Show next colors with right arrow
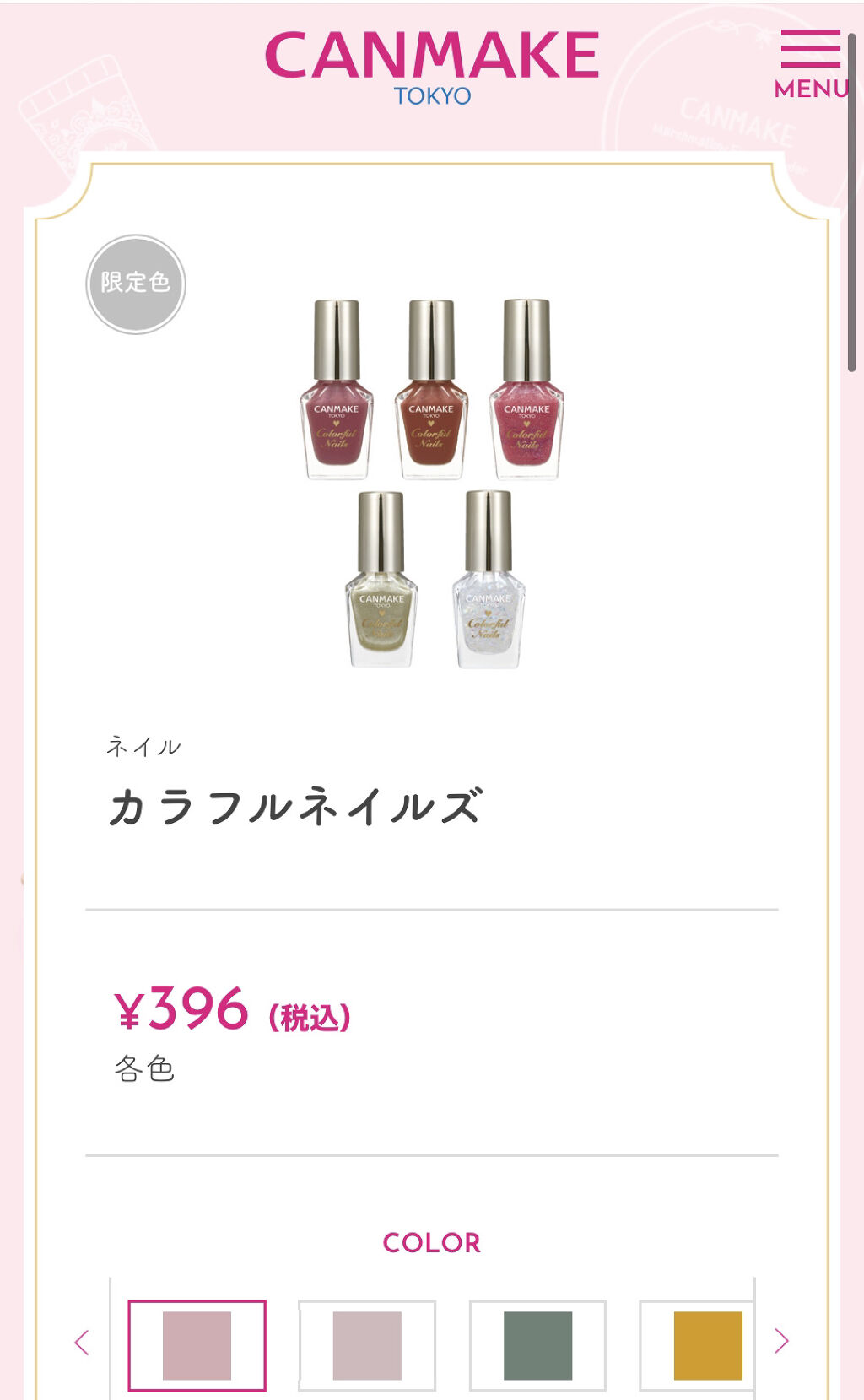 781,1340
